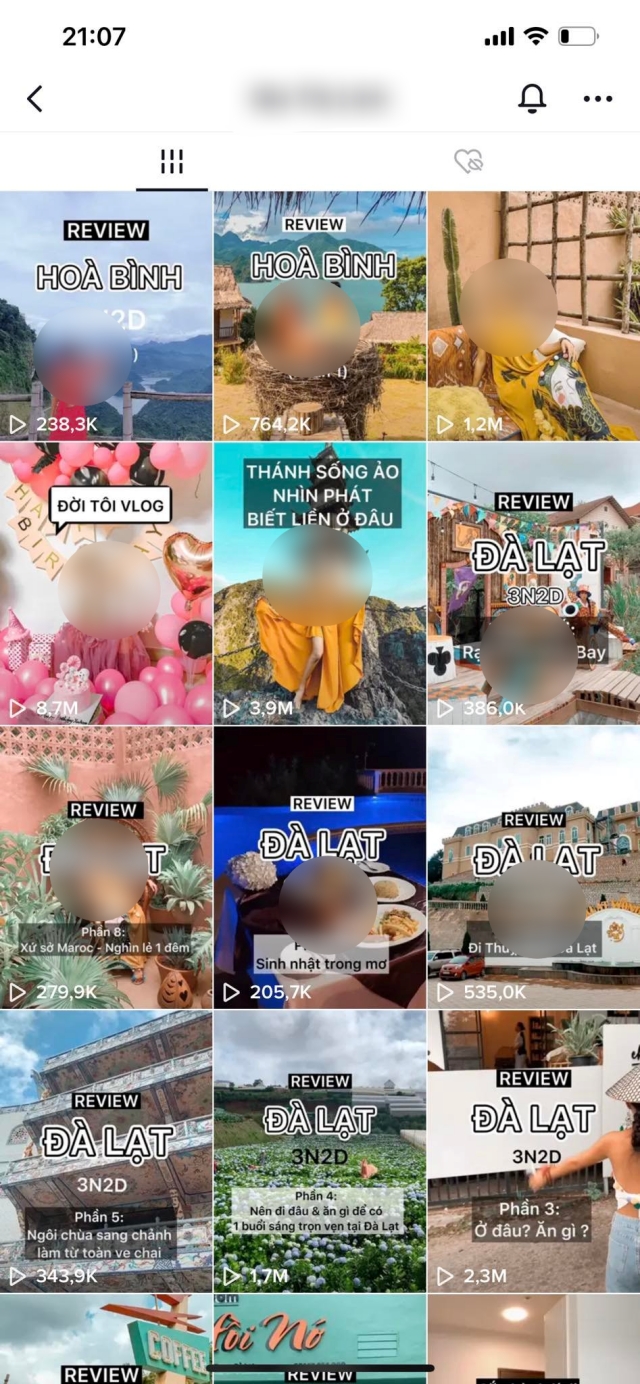This screenshot has width=640, height=1384.
Task: Switch to the video grid tab
Action: tap(172, 162)
